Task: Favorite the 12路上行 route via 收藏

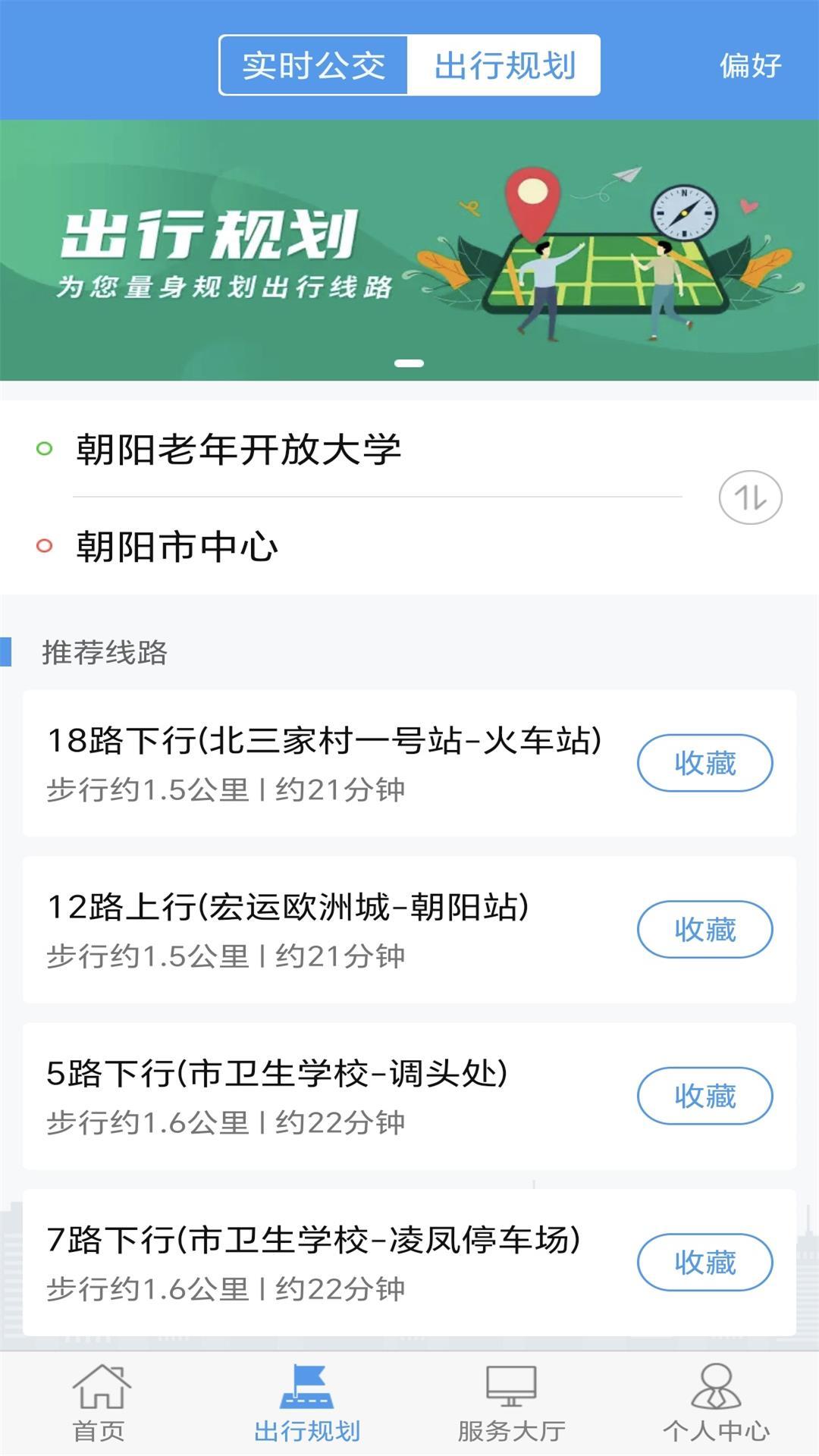Action: click(x=705, y=928)
